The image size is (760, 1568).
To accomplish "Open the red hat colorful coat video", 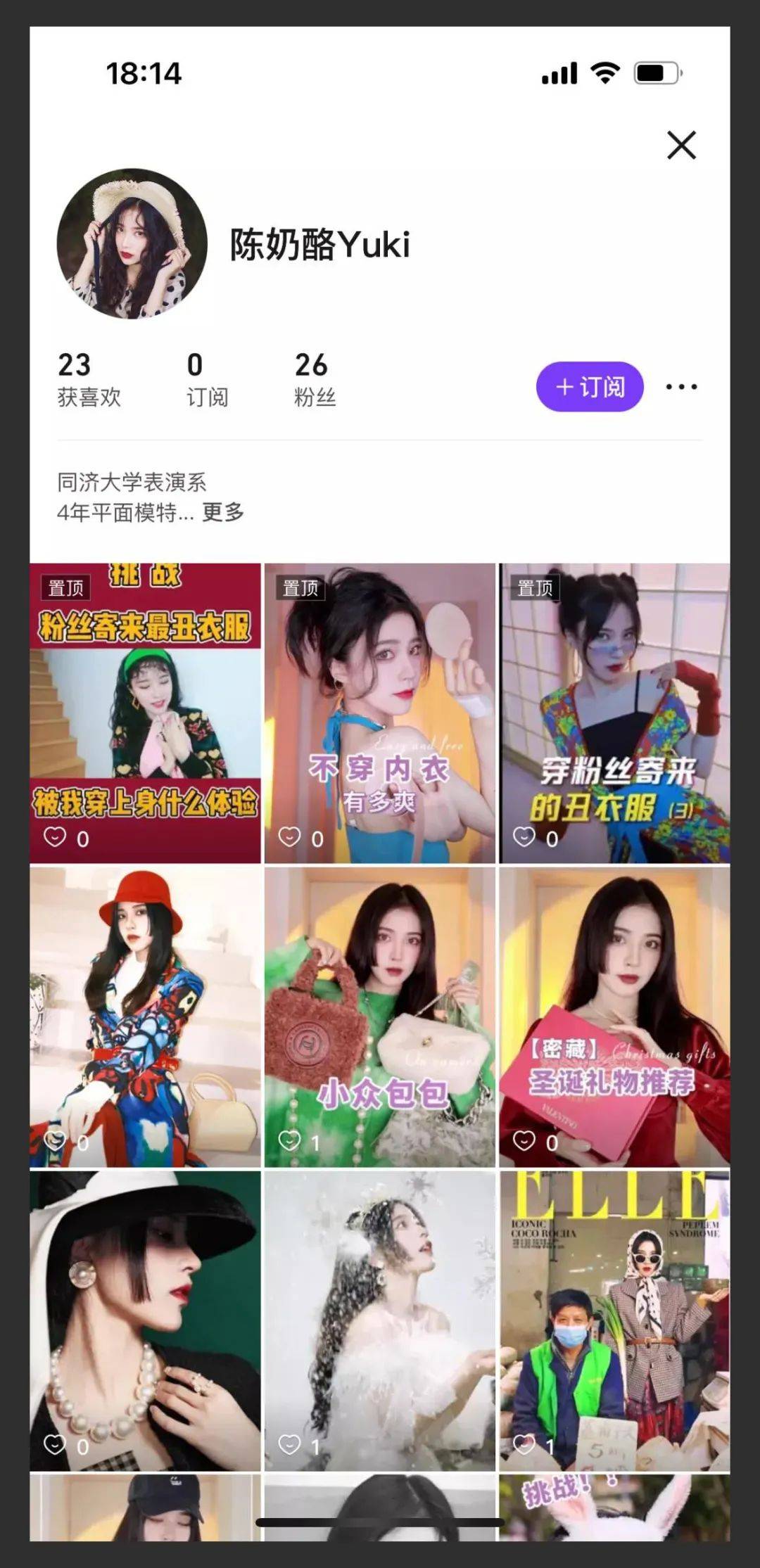I will (x=145, y=1017).
